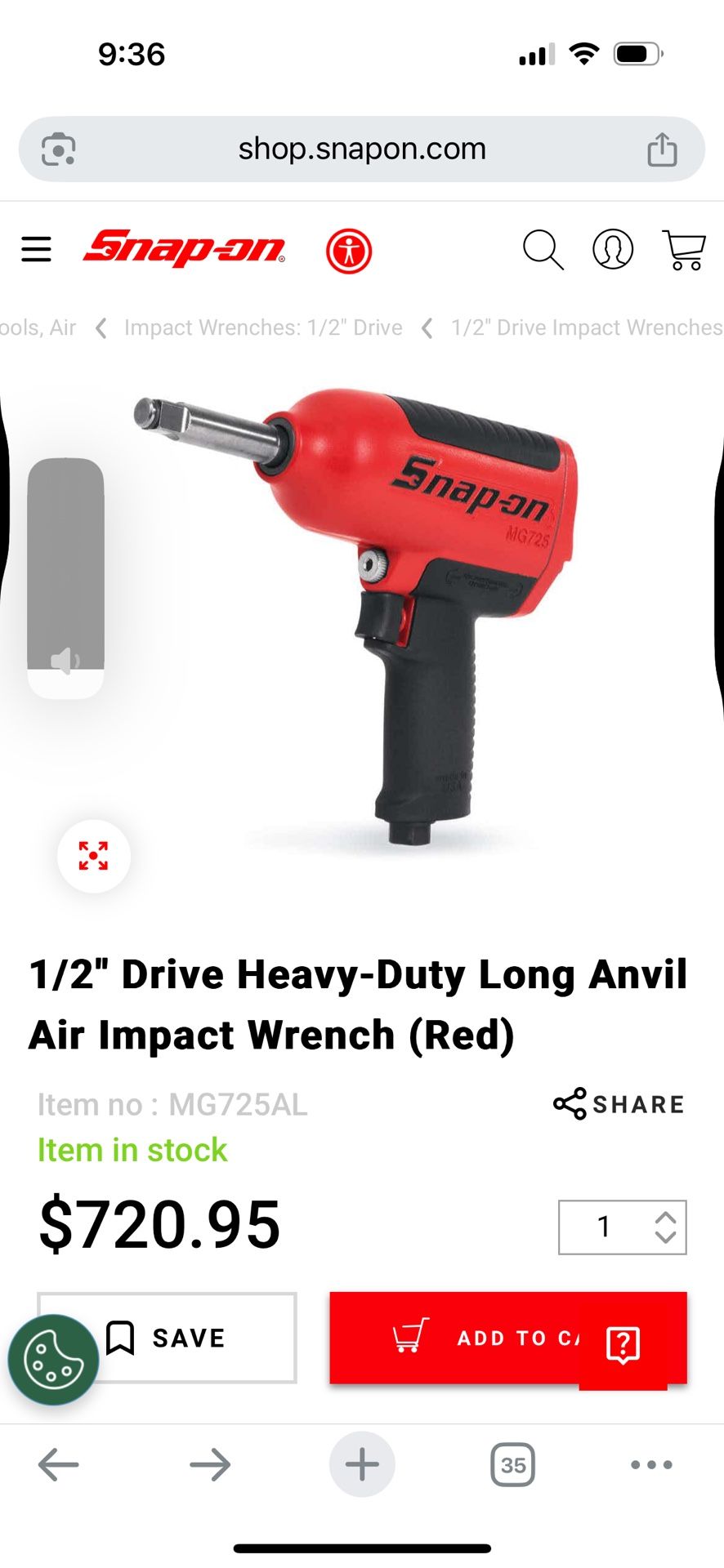Open the cookie preferences icon
The image size is (724, 1568).
click(52, 1357)
